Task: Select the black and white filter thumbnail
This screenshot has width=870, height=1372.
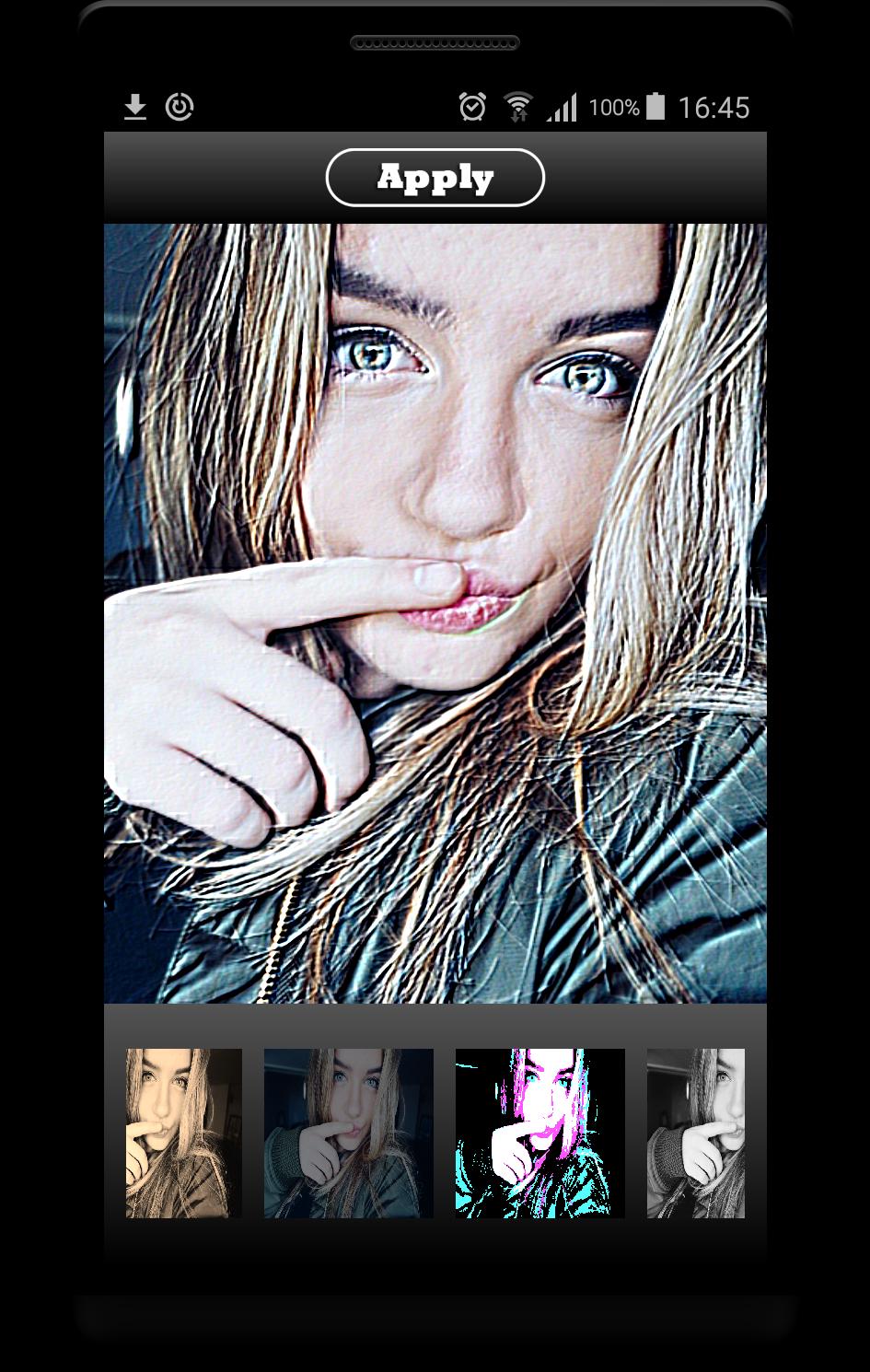Action: [695, 1133]
